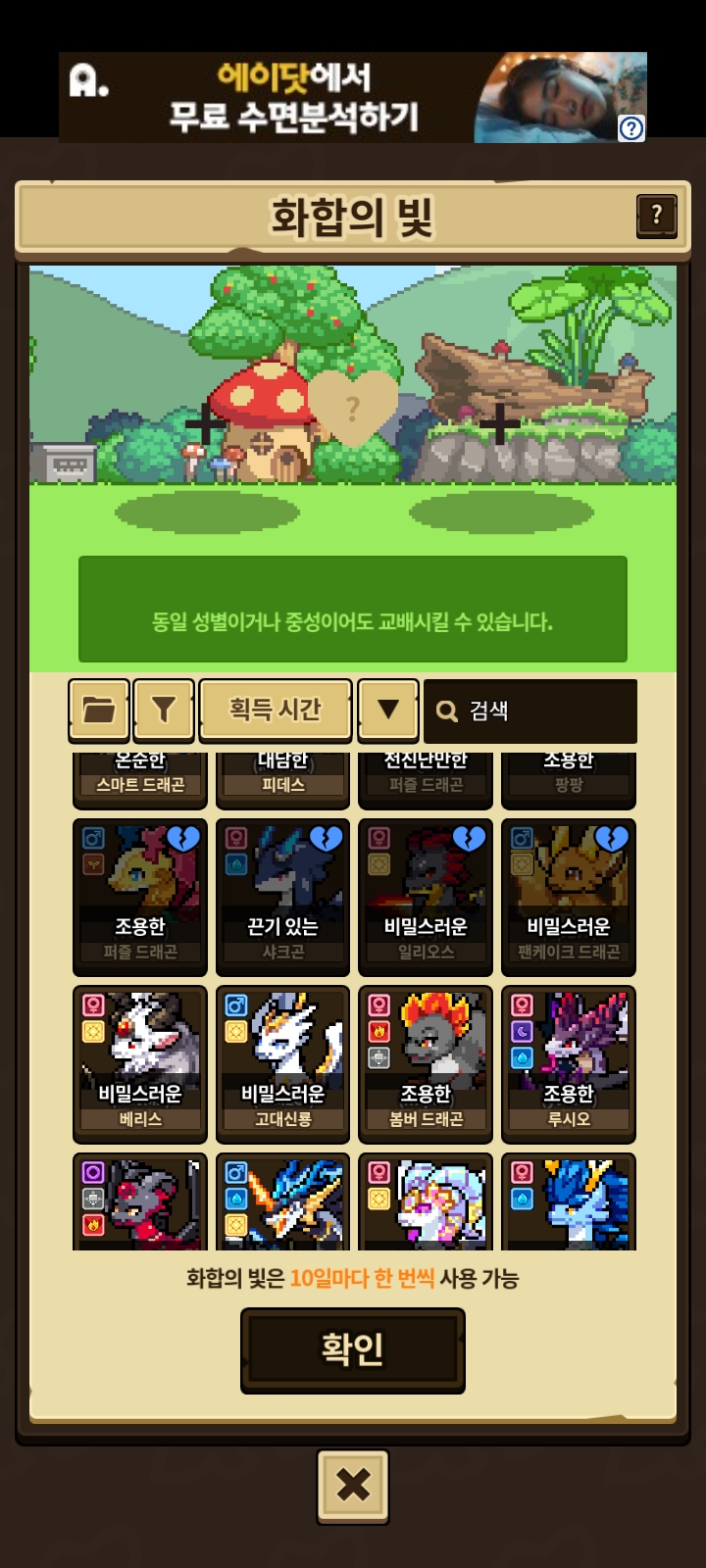Open the filter funnel button

click(164, 710)
